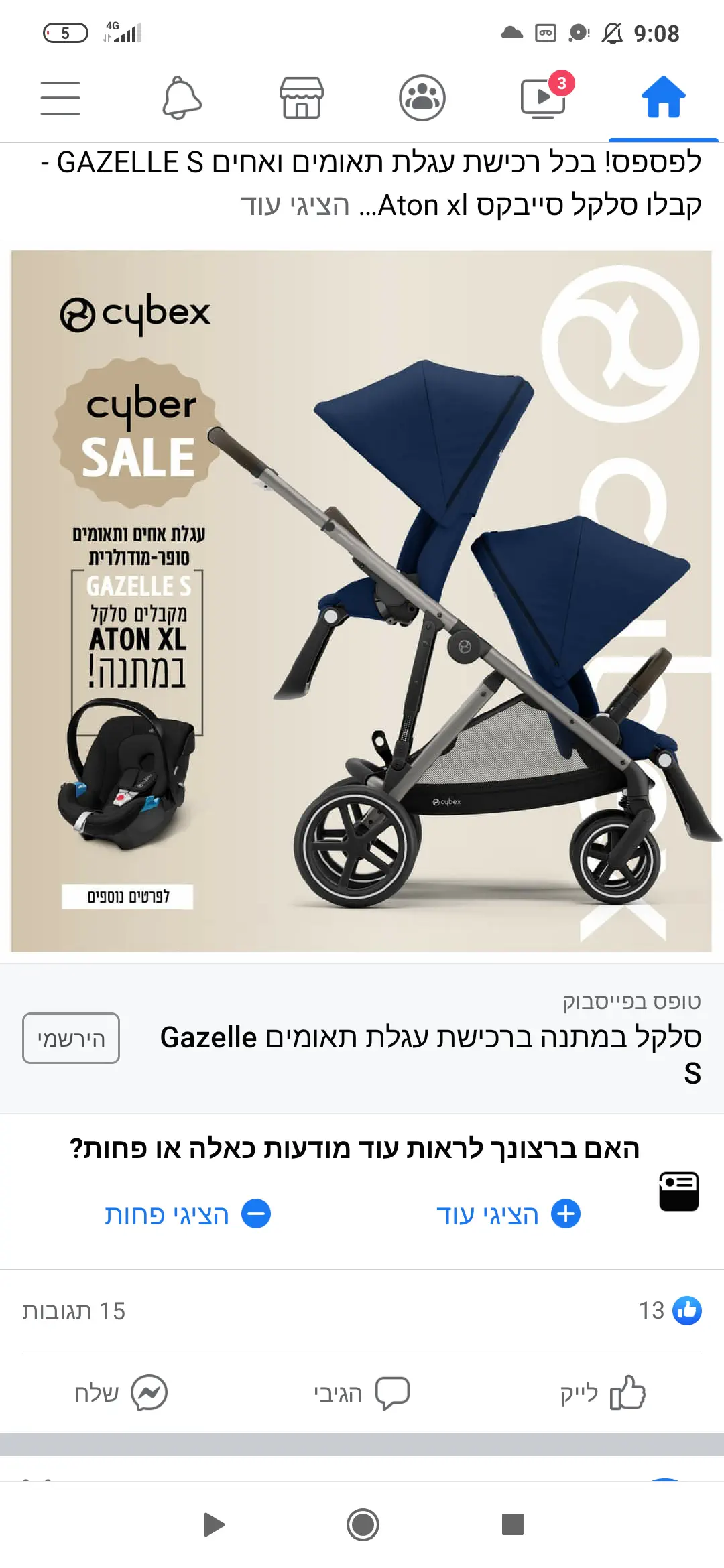Like the Cybex post

(603, 1394)
